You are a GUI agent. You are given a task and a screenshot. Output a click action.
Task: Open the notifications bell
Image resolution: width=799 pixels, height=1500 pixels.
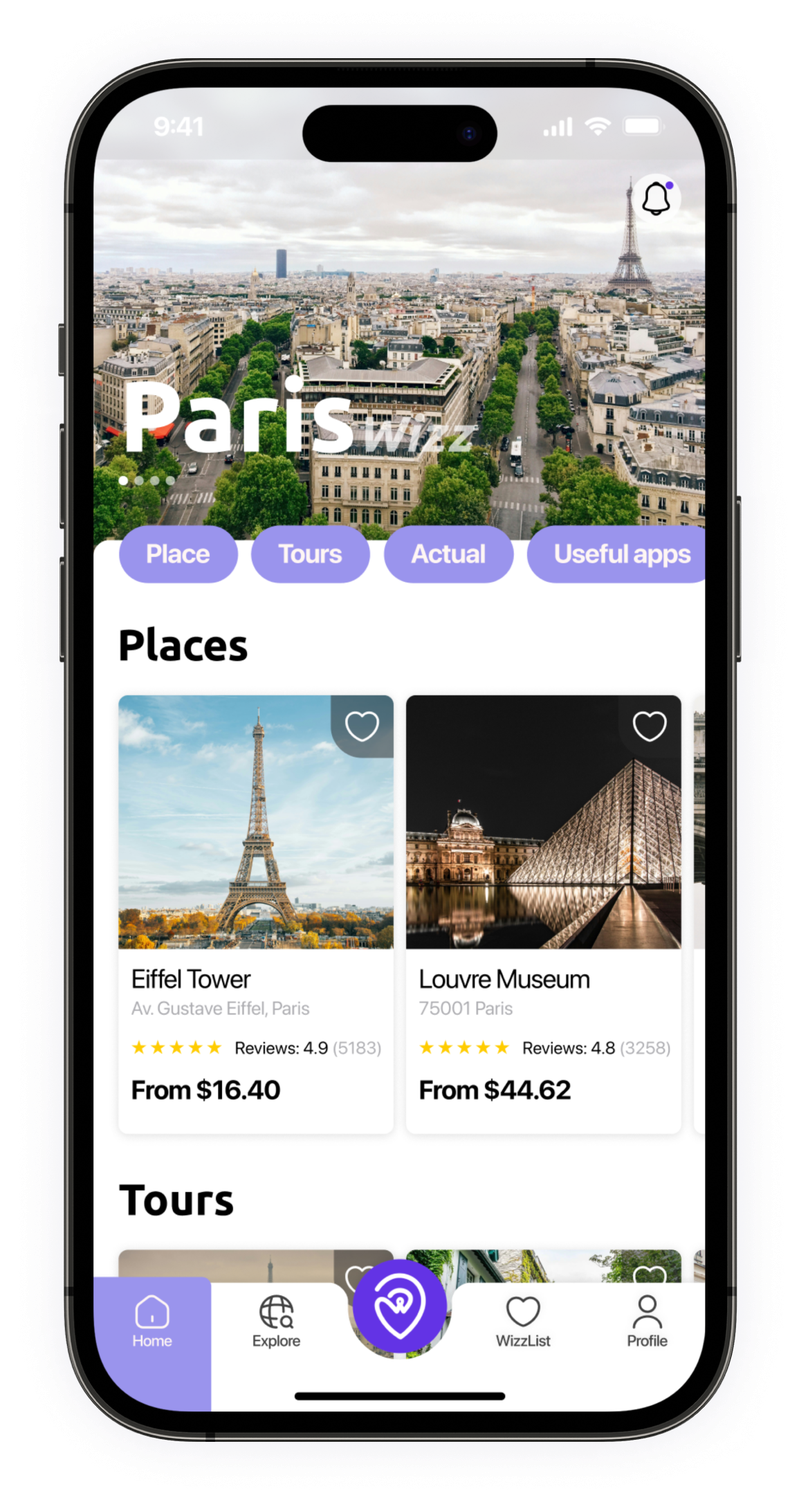coord(656,199)
